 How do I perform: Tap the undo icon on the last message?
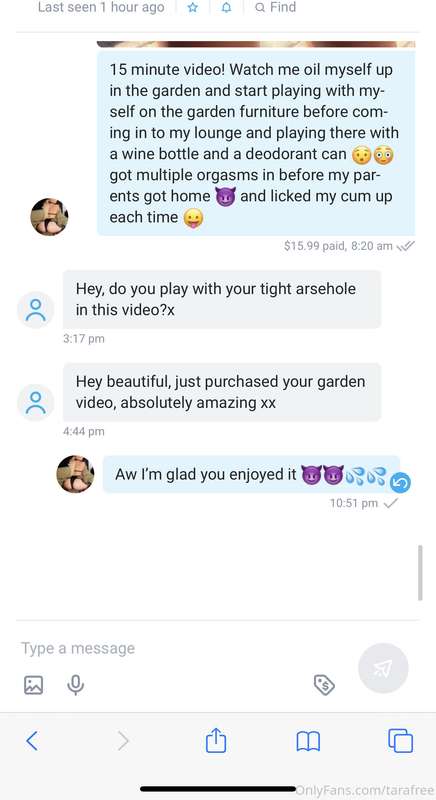click(x=400, y=483)
